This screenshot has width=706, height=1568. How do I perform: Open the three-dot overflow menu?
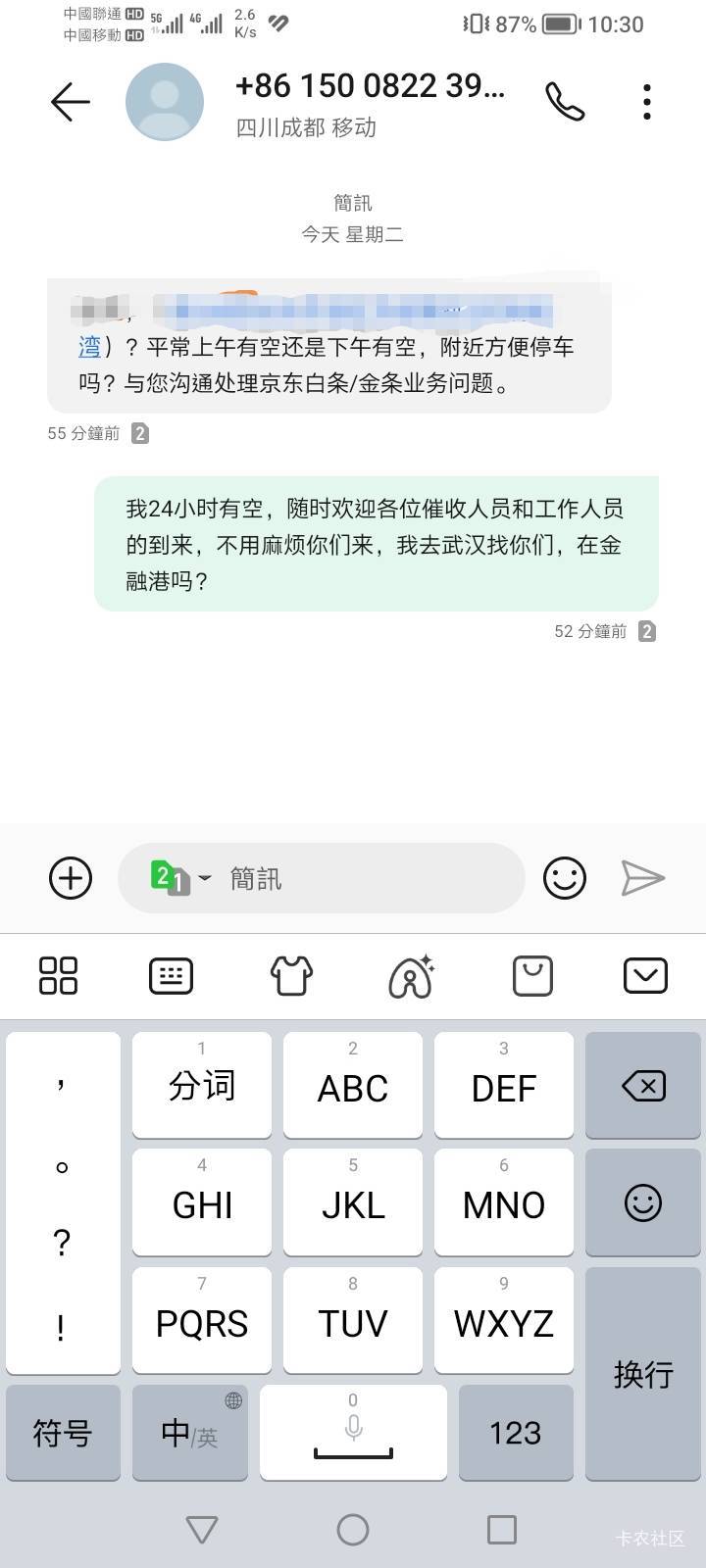point(646,102)
